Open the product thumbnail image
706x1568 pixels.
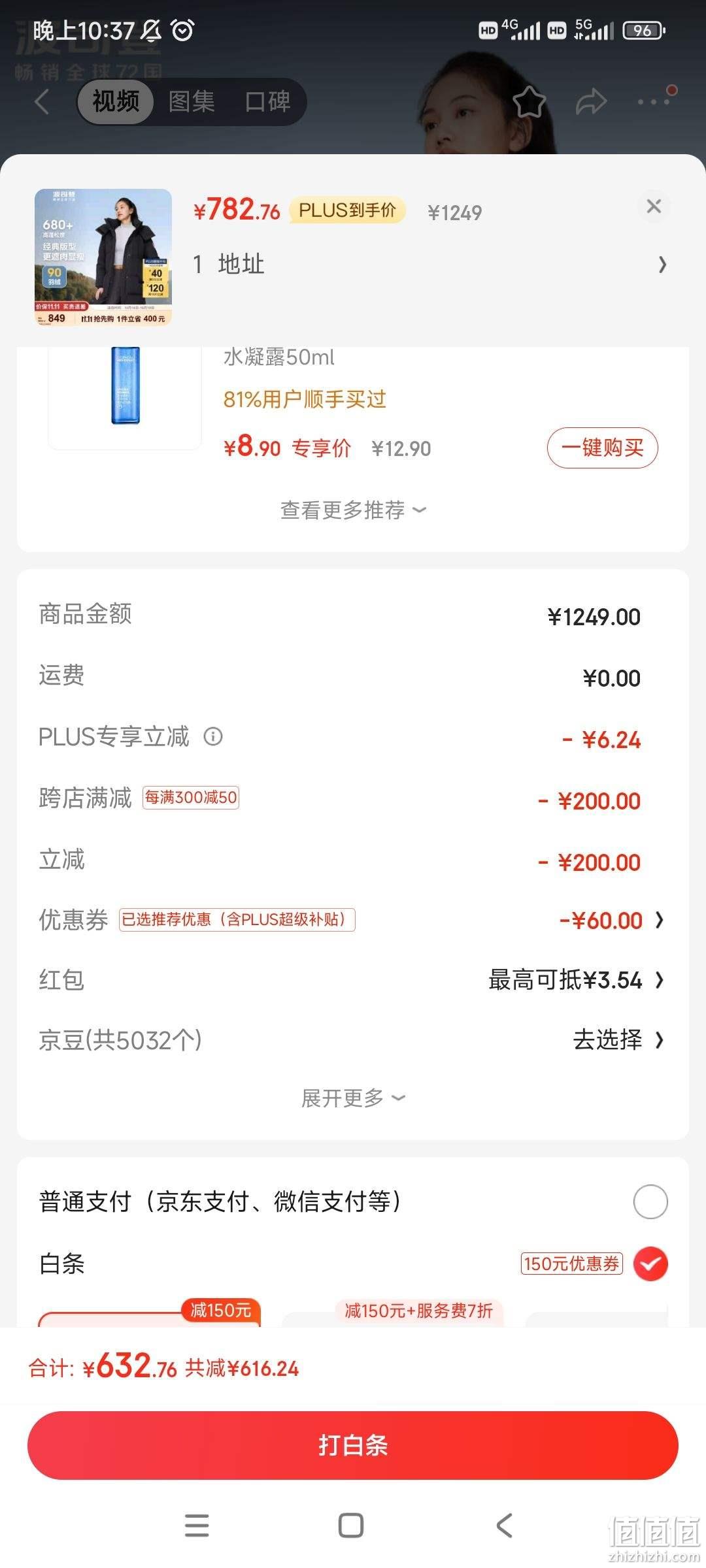coord(103,257)
